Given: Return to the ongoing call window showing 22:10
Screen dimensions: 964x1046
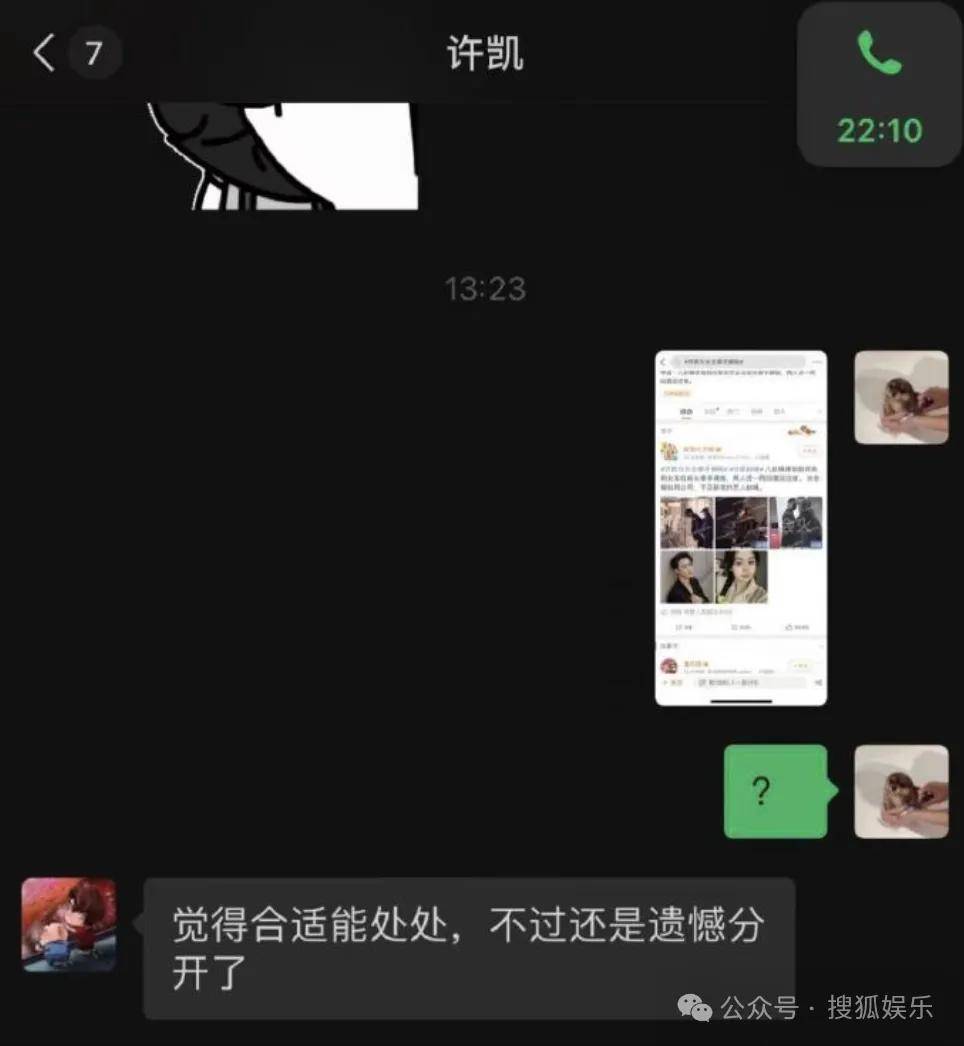Looking at the screenshot, I should (x=879, y=86).
